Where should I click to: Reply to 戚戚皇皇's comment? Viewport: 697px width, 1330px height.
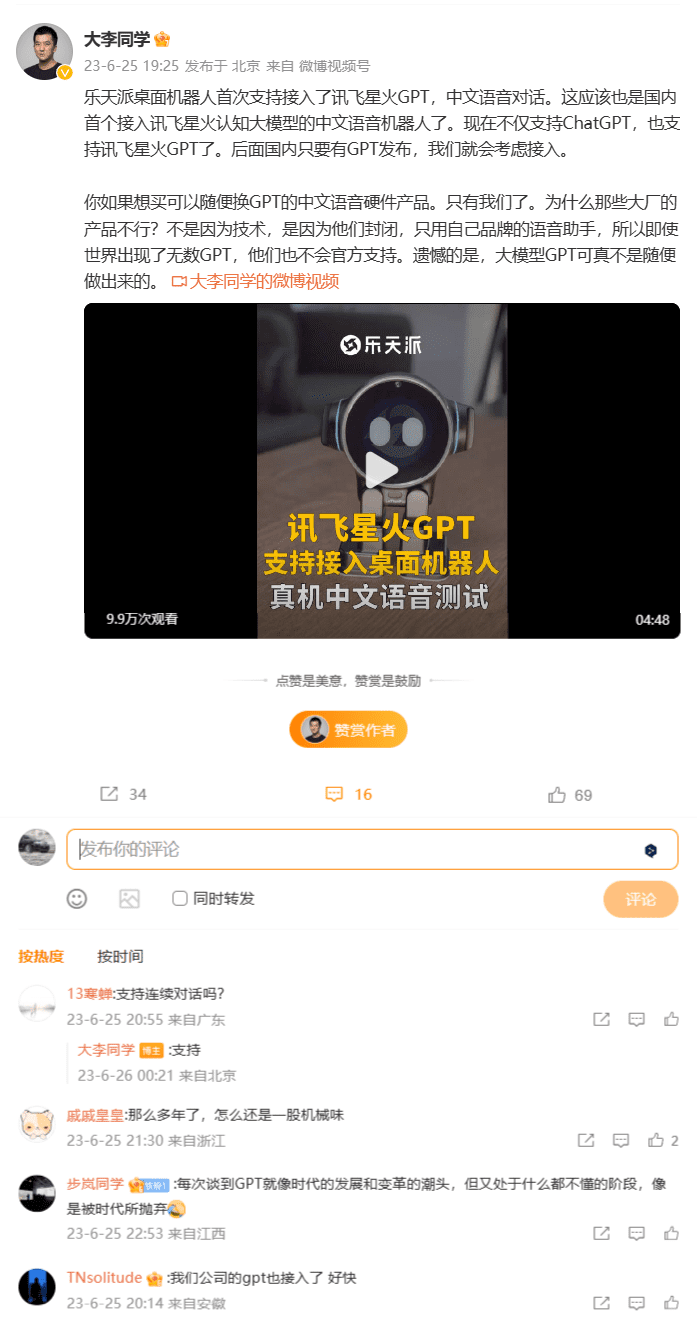pos(621,1140)
